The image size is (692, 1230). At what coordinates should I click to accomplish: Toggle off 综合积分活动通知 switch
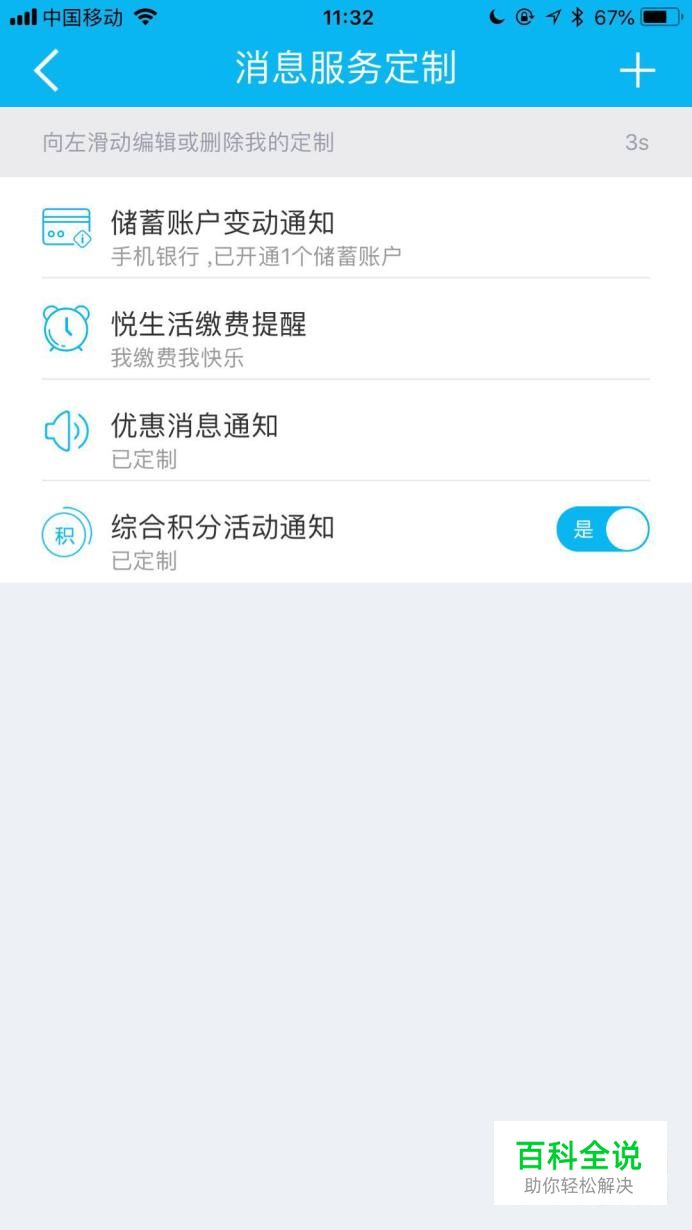(x=603, y=530)
